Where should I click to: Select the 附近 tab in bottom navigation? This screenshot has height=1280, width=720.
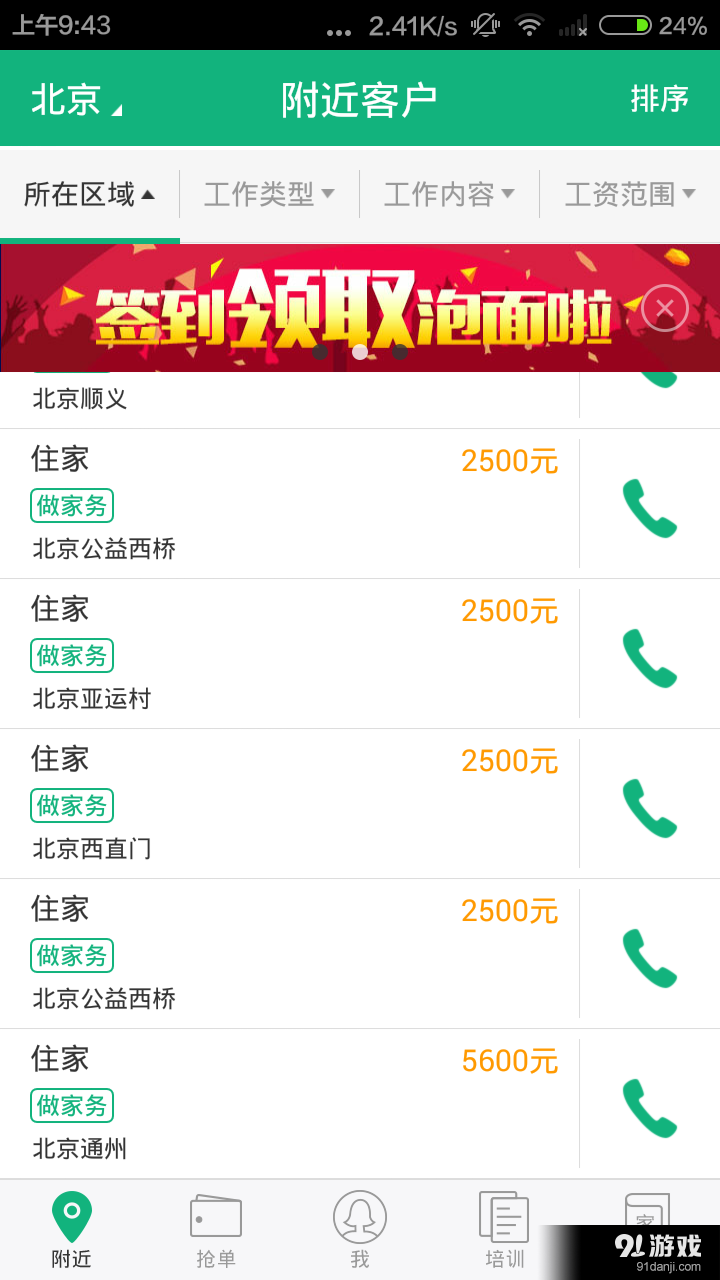pyautogui.click(x=70, y=1230)
